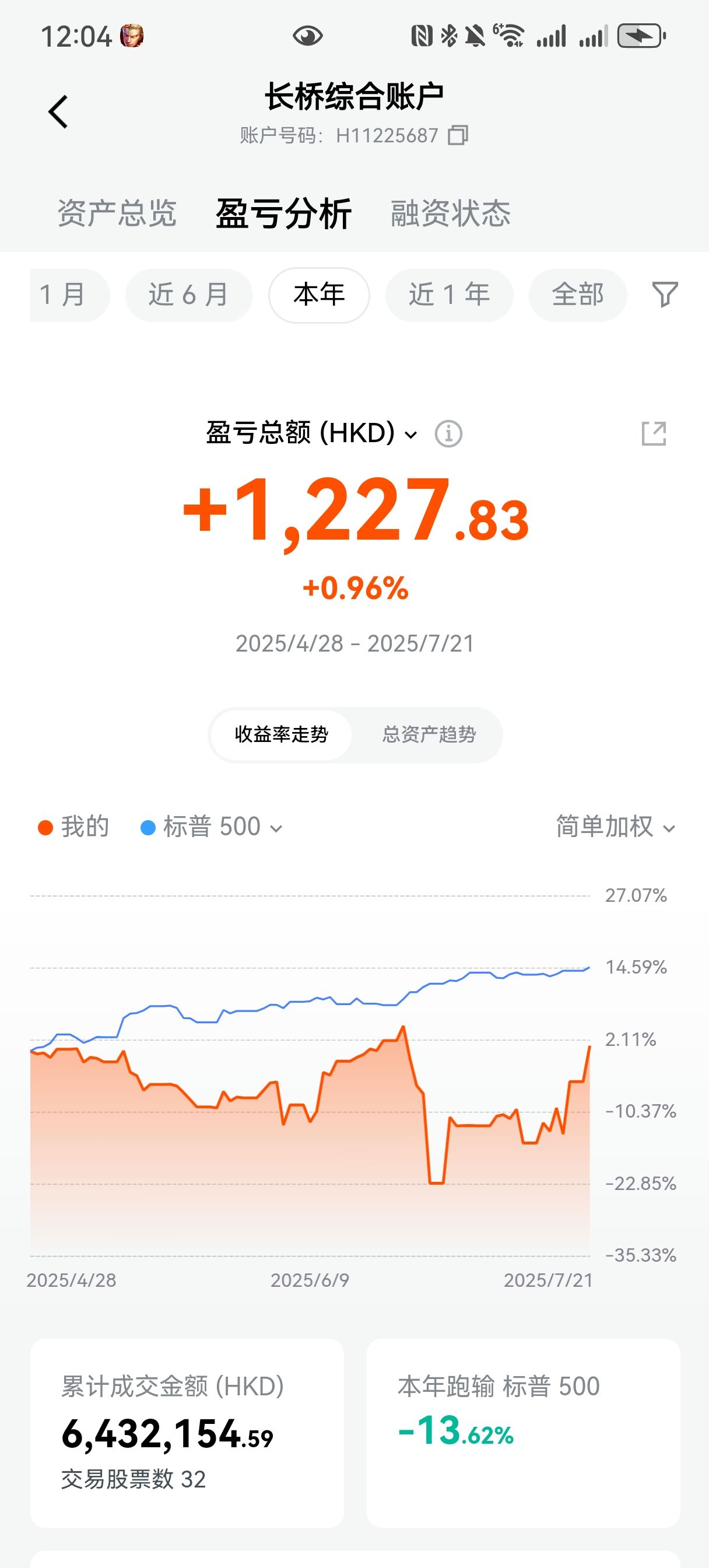Open the 简单加权 calculation dropdown

pos(616,827)
